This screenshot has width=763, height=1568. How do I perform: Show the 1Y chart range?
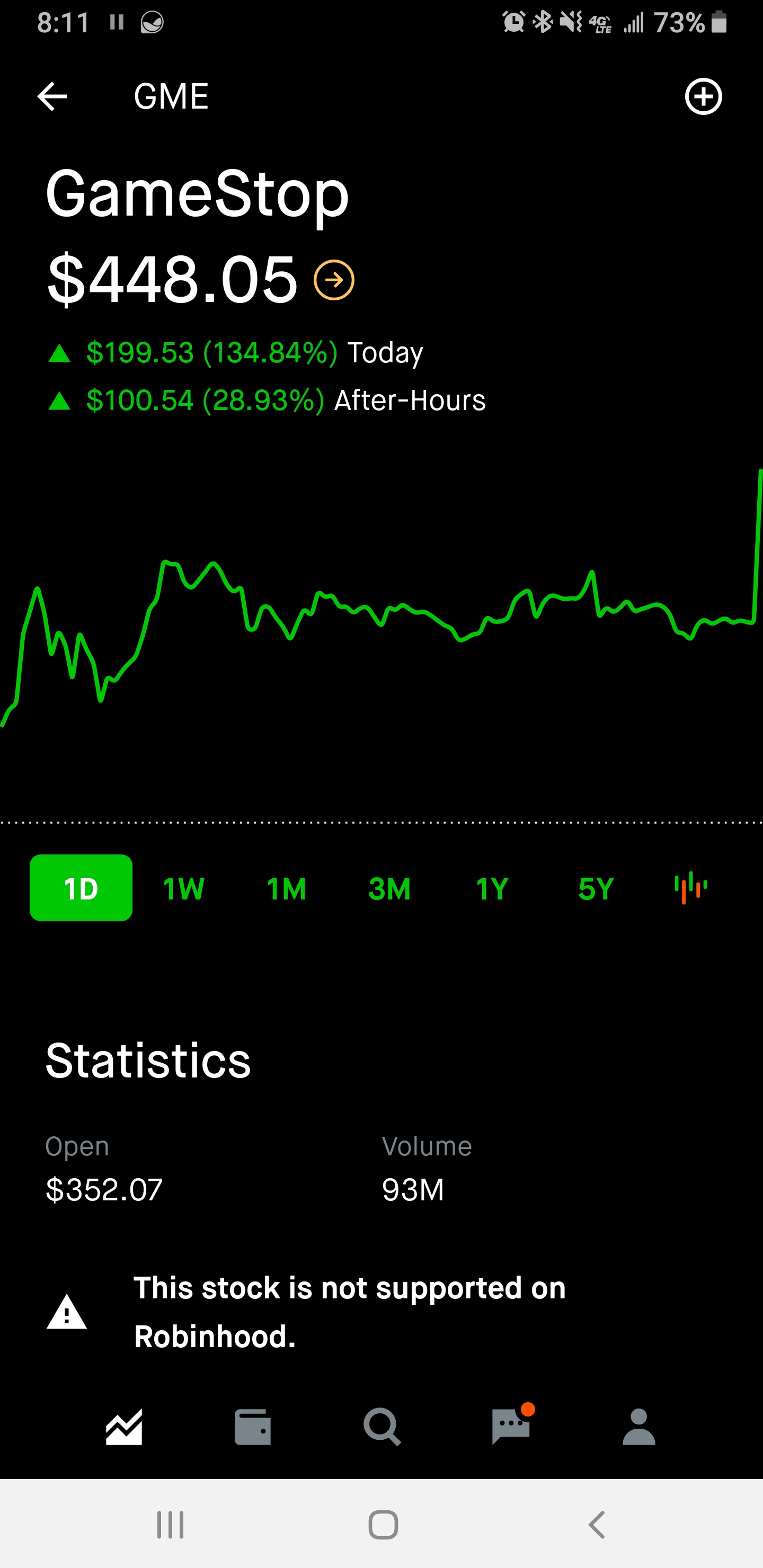point(492,889)
